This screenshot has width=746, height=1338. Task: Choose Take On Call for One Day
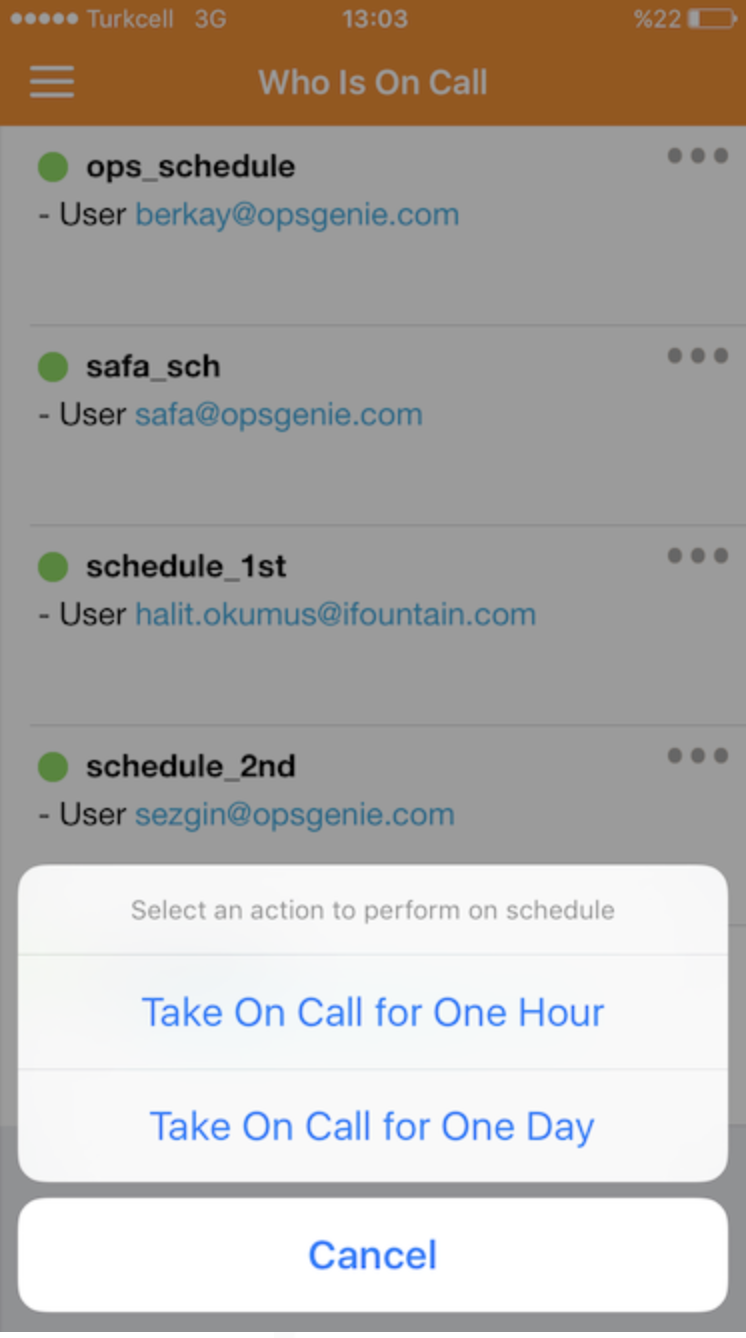click(x=372, y=1126)
